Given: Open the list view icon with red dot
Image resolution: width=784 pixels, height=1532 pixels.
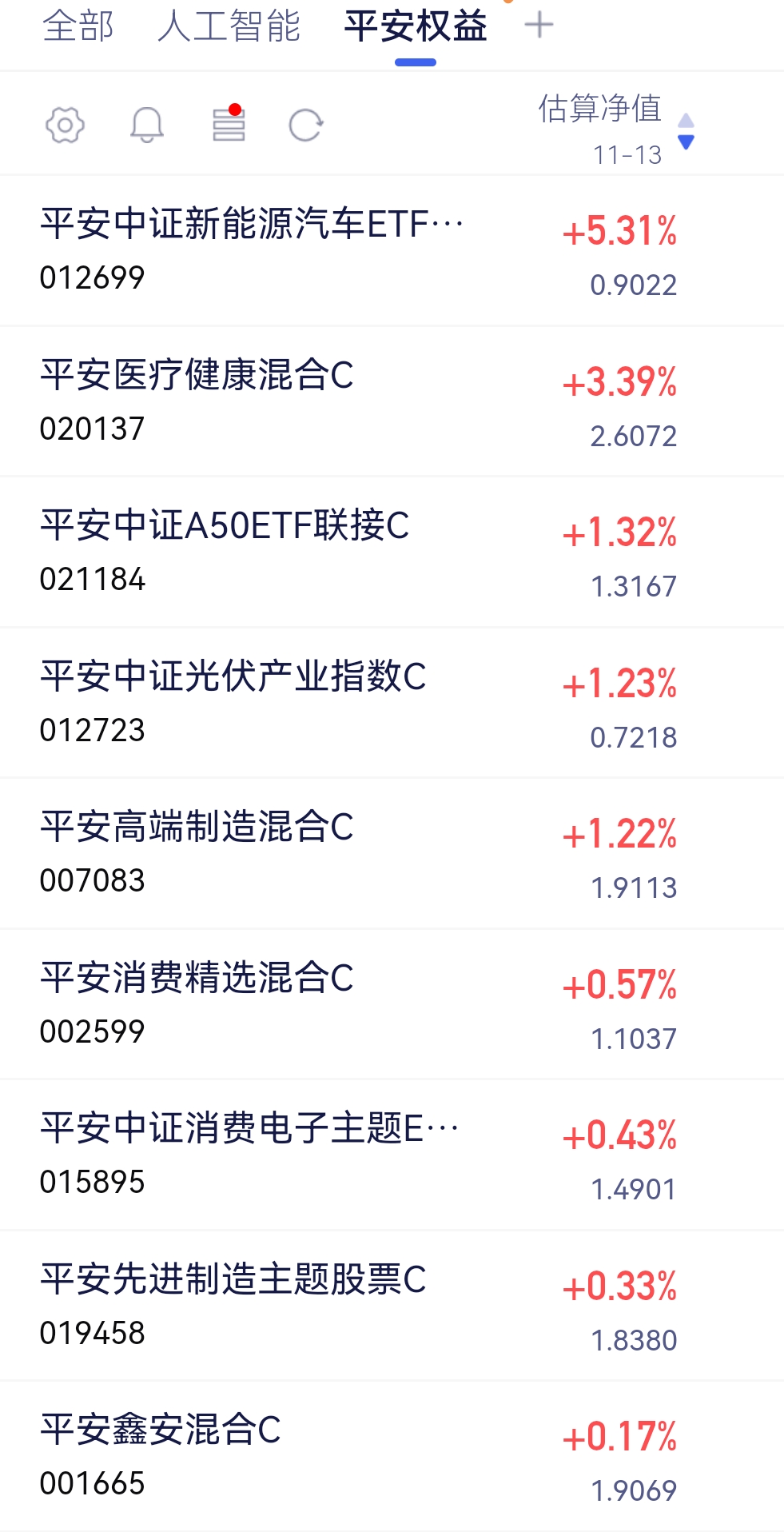Looking at the screenshot, I should [x=229, y=125].
